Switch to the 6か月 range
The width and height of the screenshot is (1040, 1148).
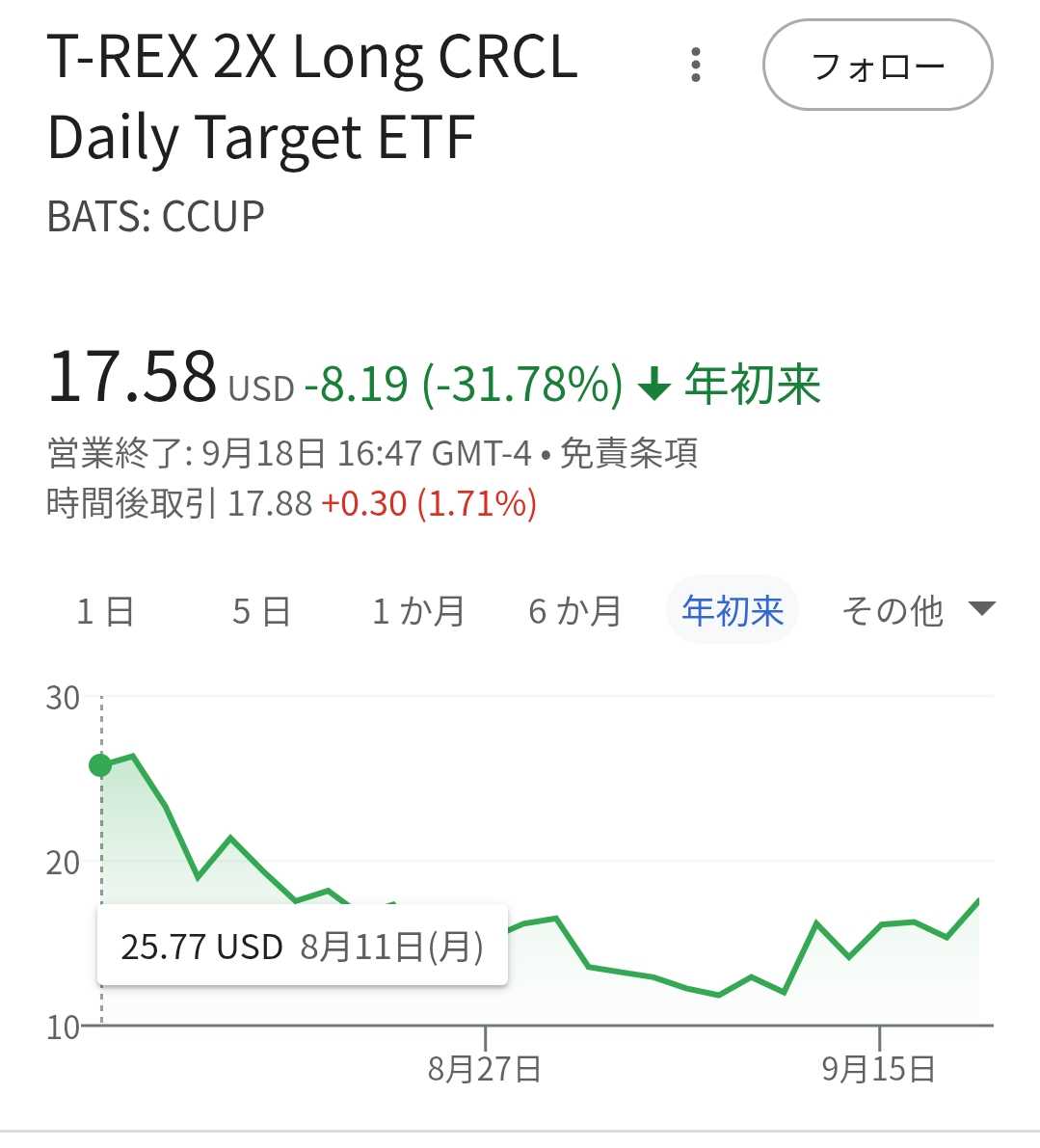(x=574, y=611)
